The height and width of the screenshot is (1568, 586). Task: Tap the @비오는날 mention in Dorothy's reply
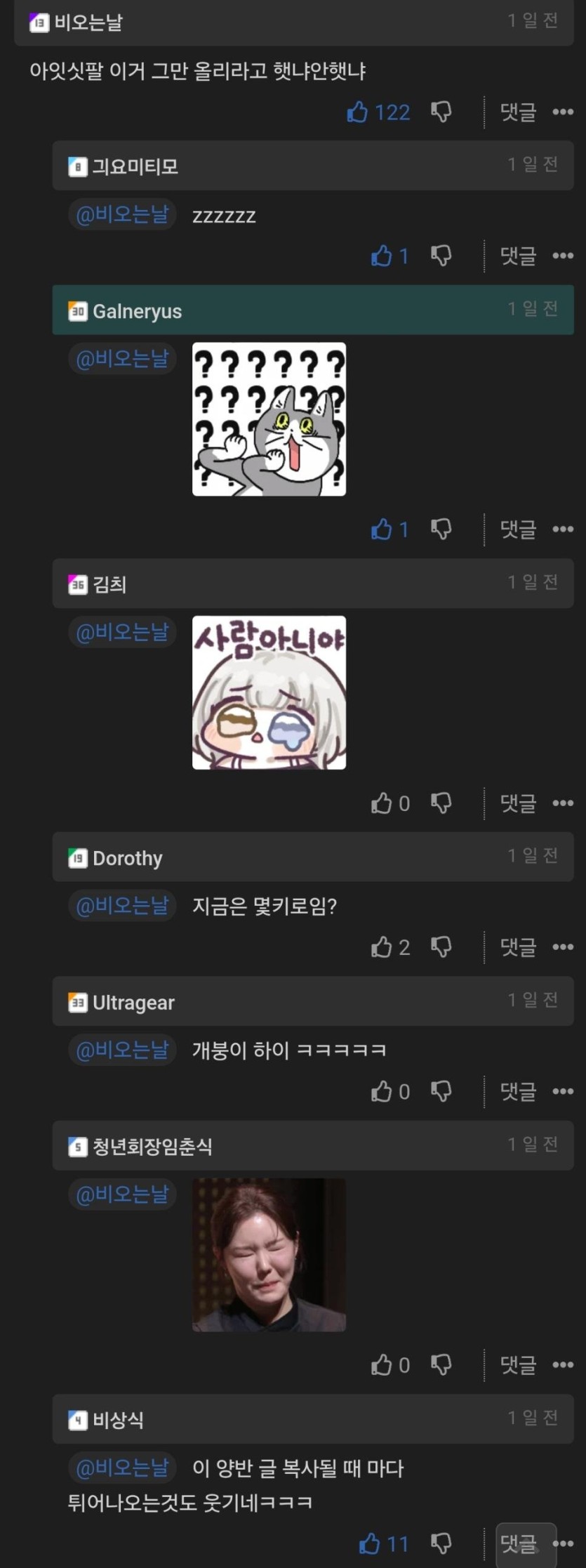point(123,906)
